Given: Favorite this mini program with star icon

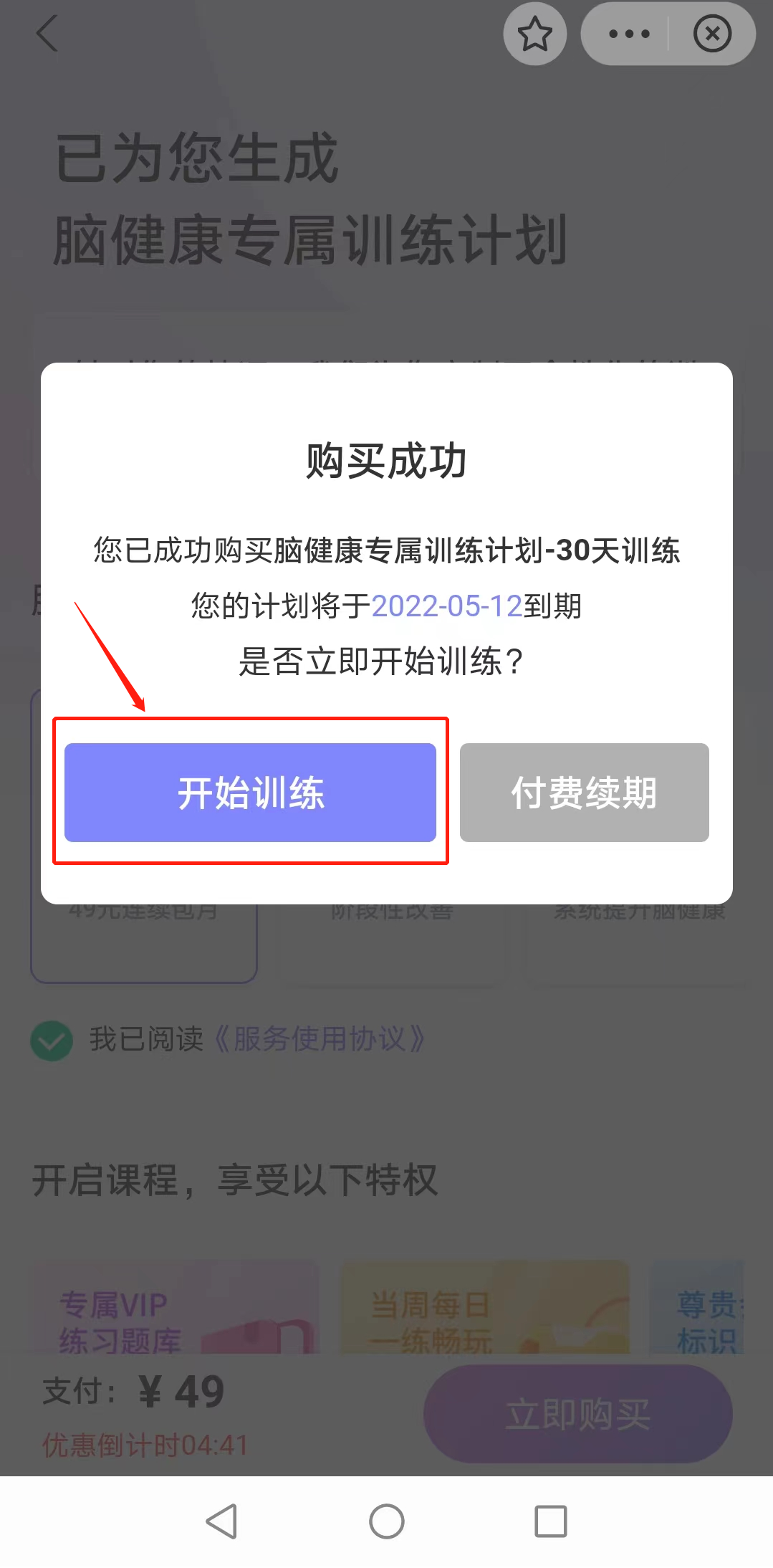Looking at the screenshot, I should coord(534,34).
